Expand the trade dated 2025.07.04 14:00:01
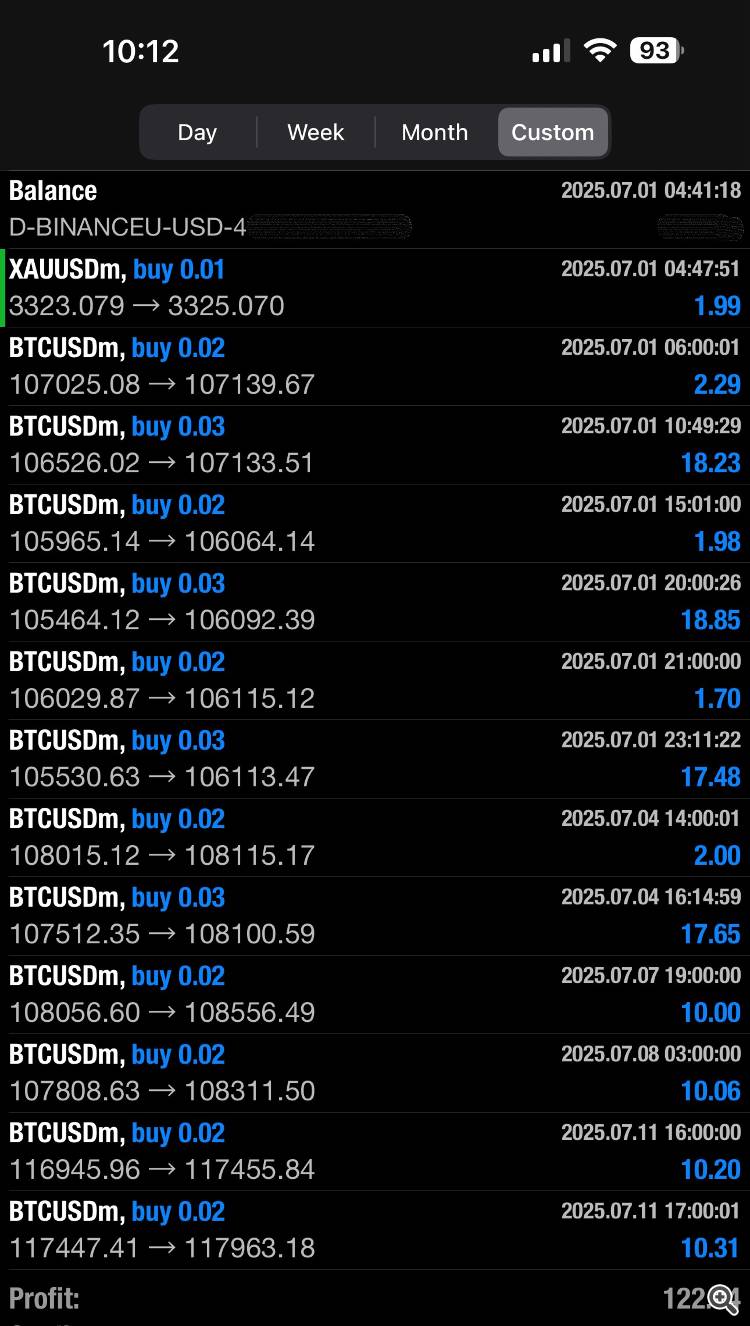 click(x=375, y=837)
